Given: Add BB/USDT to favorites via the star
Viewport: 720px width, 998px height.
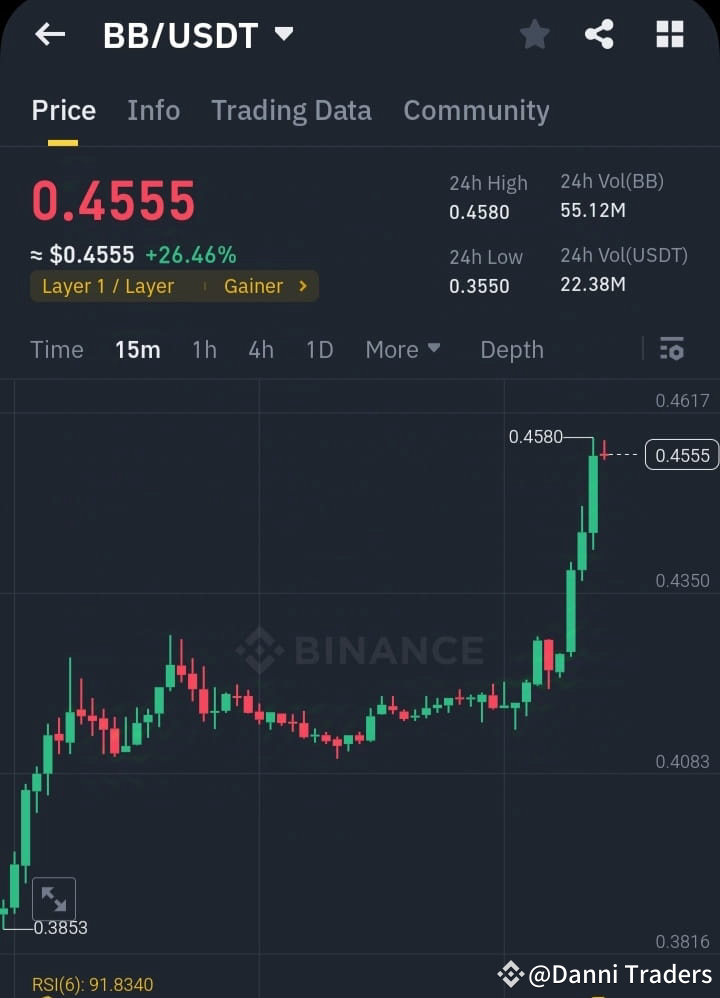Looking at the screenshot, I should click(x=534, y=33).
